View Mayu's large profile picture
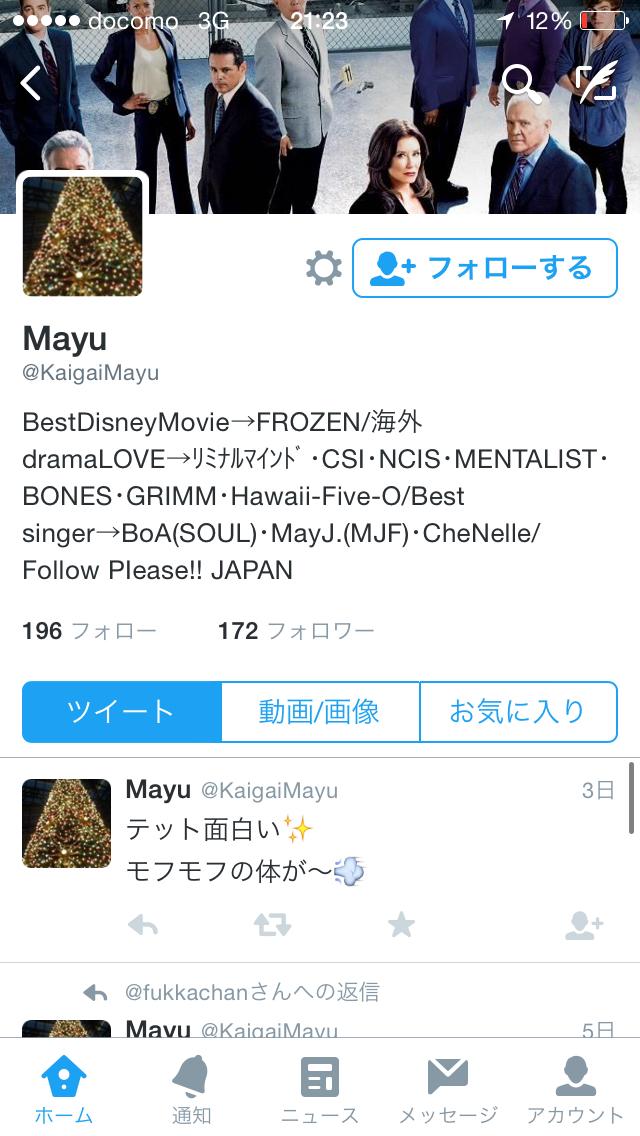 [83, 237]
